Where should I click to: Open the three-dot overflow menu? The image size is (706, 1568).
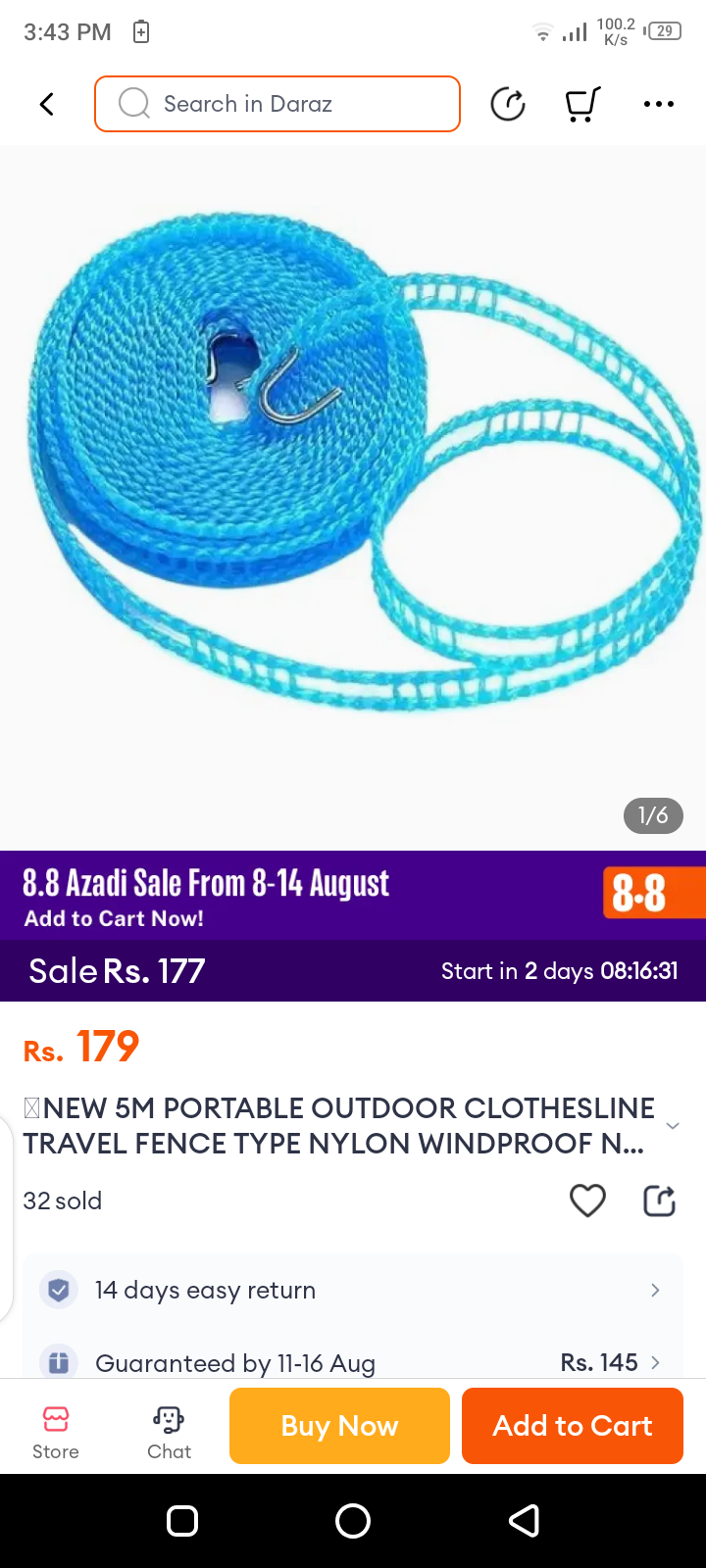click(658, 104)
